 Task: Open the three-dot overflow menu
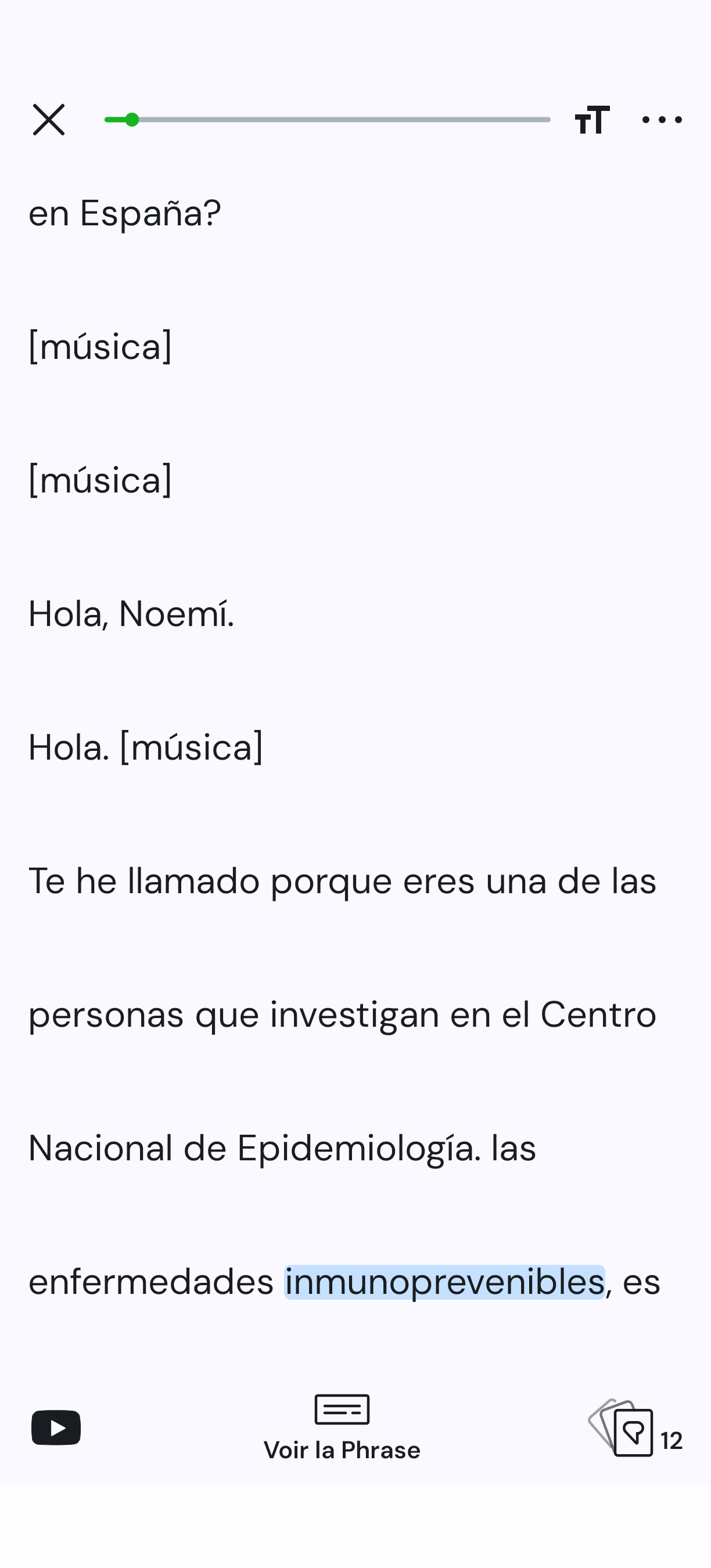click(x=662, y=119)
